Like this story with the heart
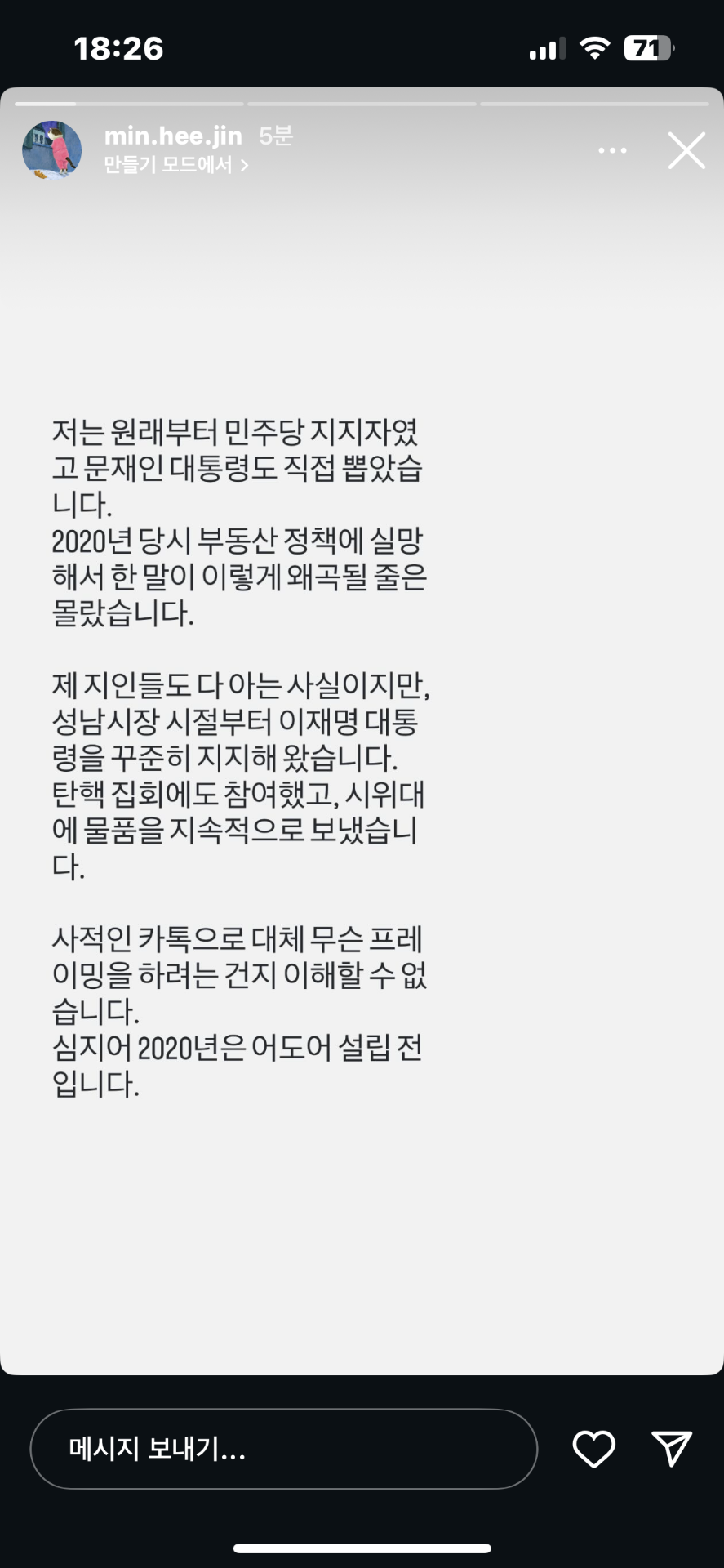The width and height of the screenshot is (724, 1568). click(x=593, y=1449)
